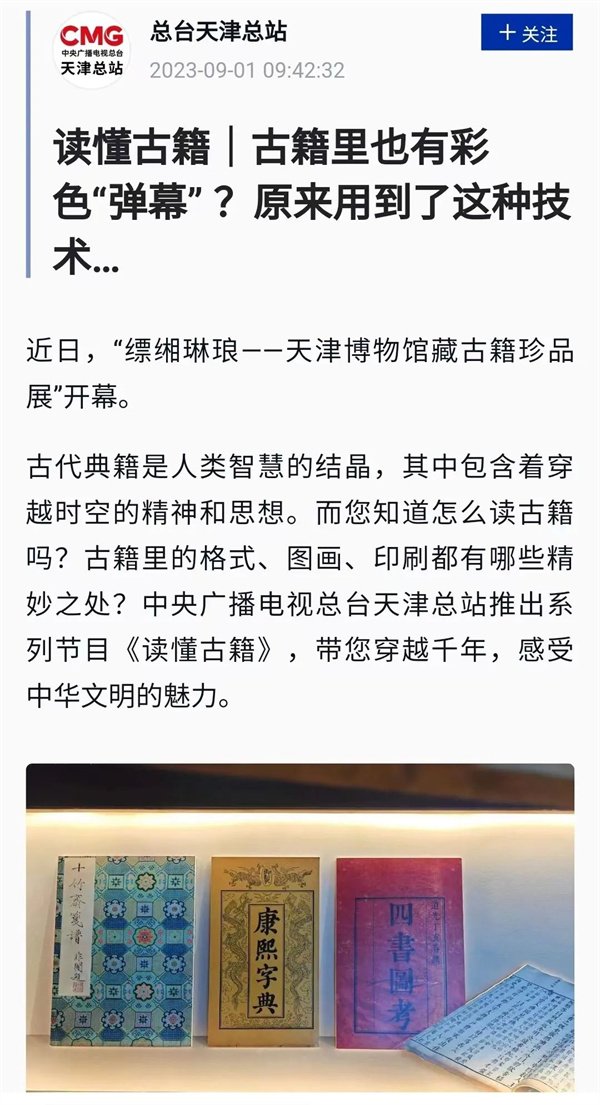Follow 总台天津总站 with the 关注 button
Viewport: 600px width, 1105px height.
click(x=526, y=33)
